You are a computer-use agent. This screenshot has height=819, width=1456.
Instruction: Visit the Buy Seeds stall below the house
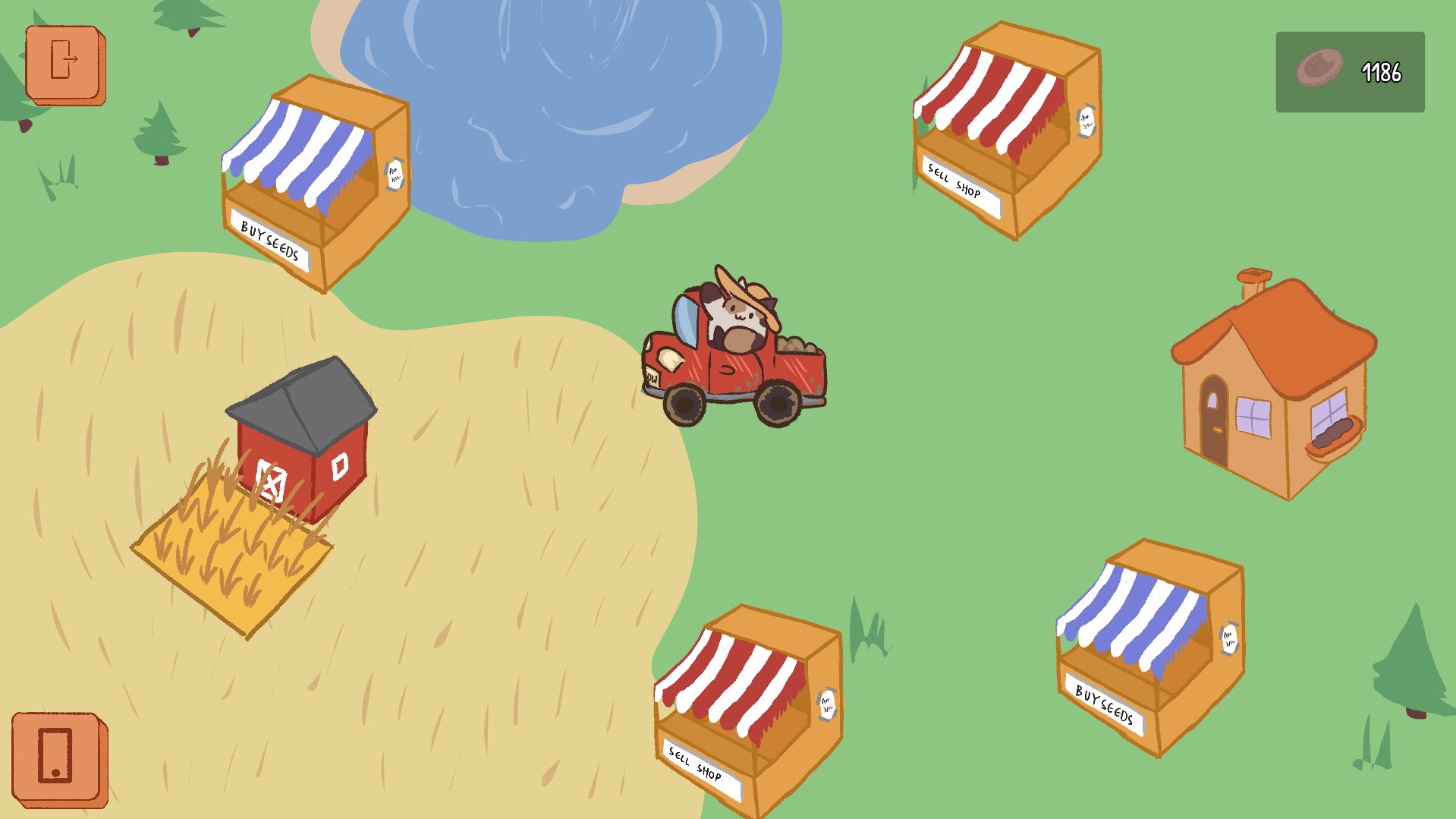[1150, 648]
